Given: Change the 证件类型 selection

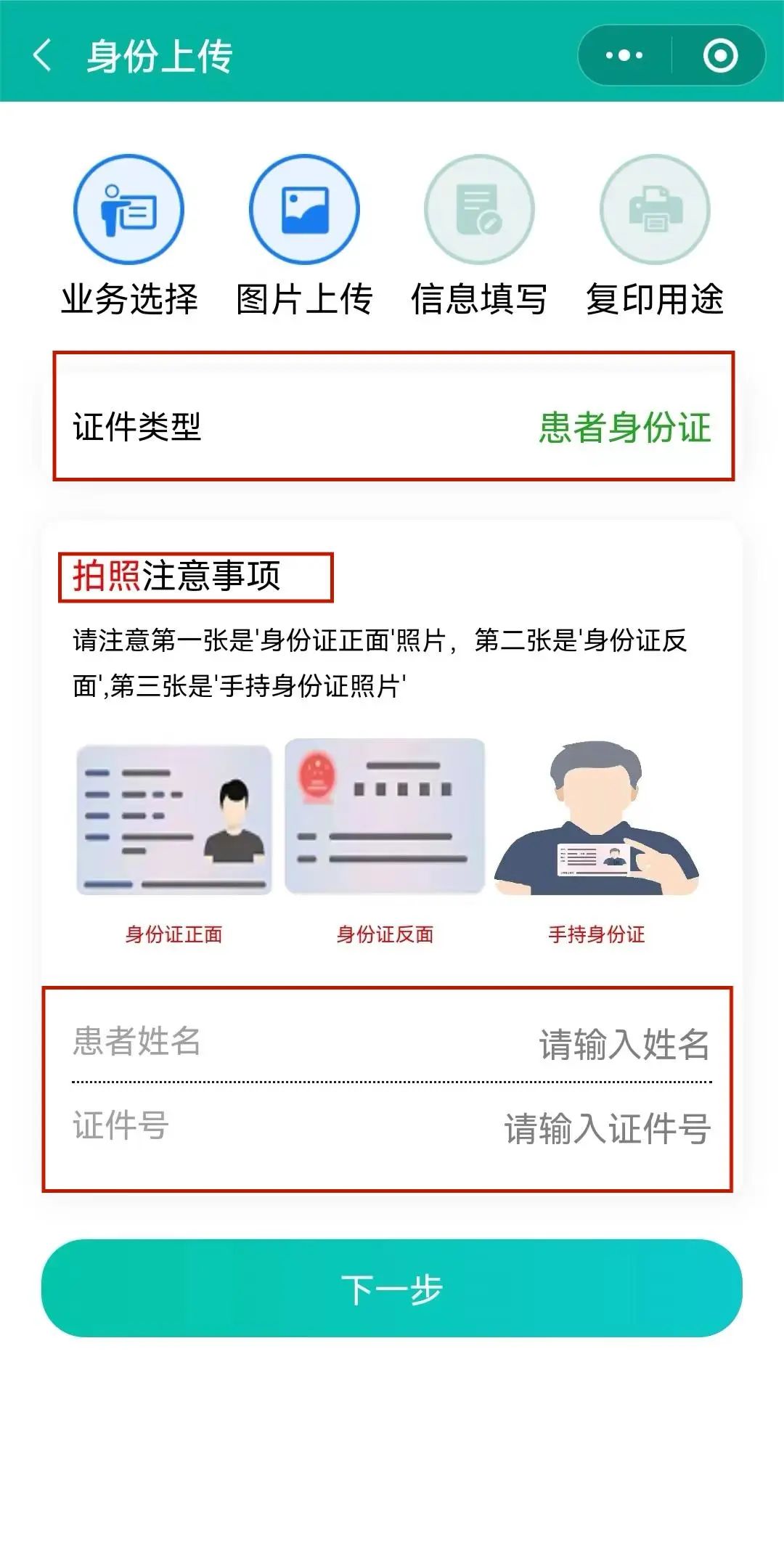Looking at the screenshot, I should pos(624,427).
